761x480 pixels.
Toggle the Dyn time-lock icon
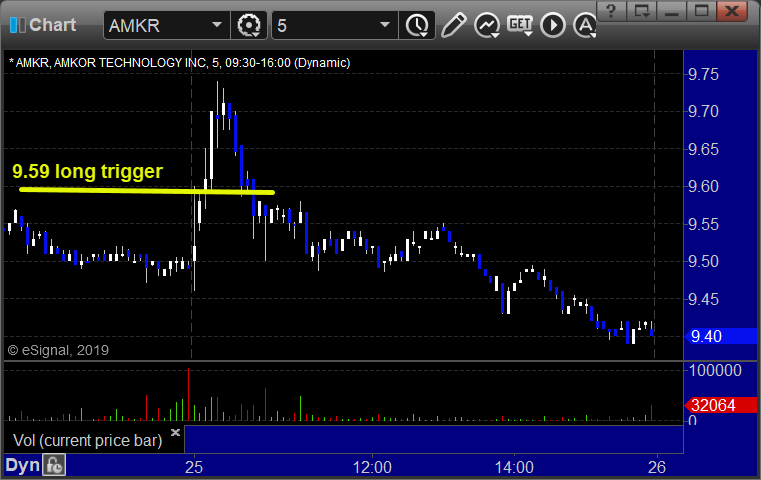coord(53,465)
